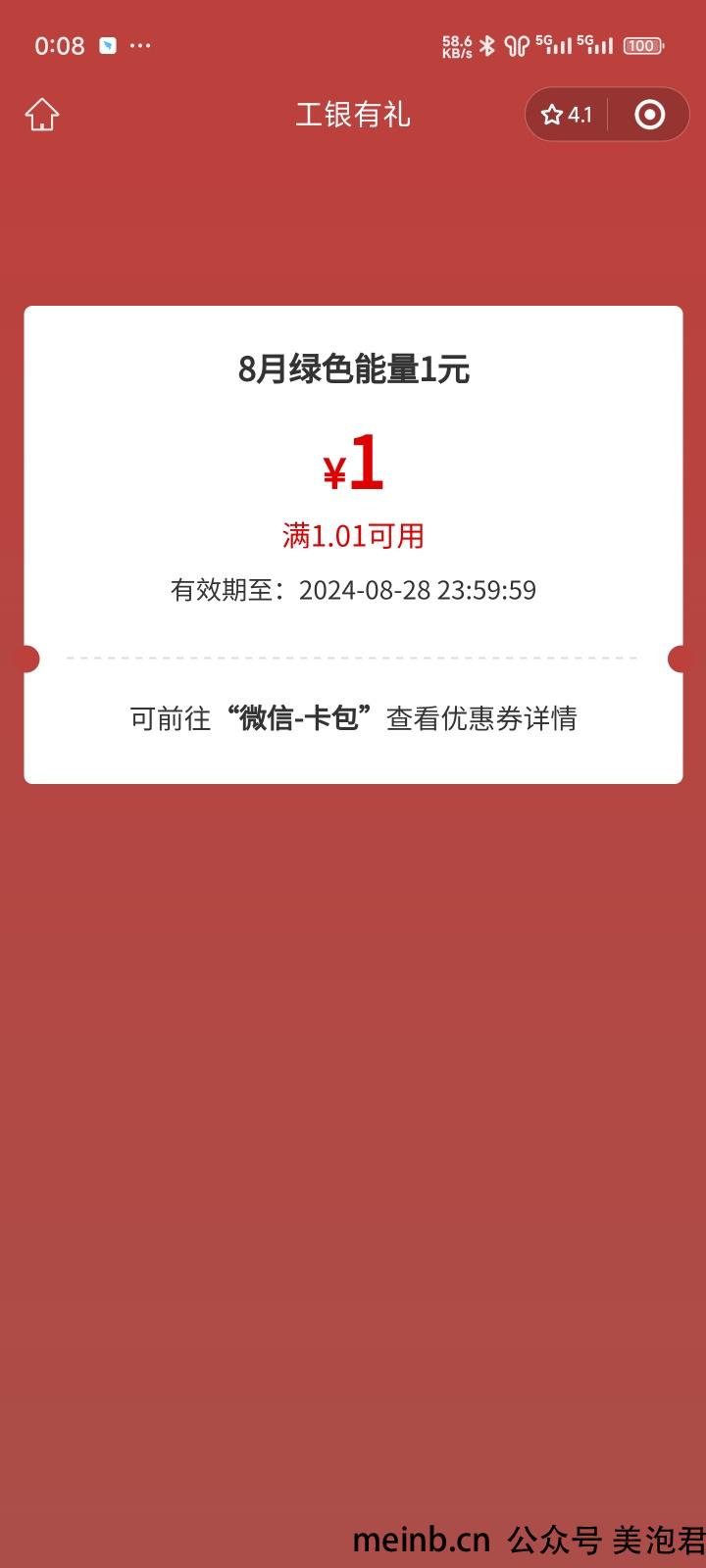Viewport: 706px width, 1568px height.
Task: Close the mini program via the circle icon
Action: (649, 115)
